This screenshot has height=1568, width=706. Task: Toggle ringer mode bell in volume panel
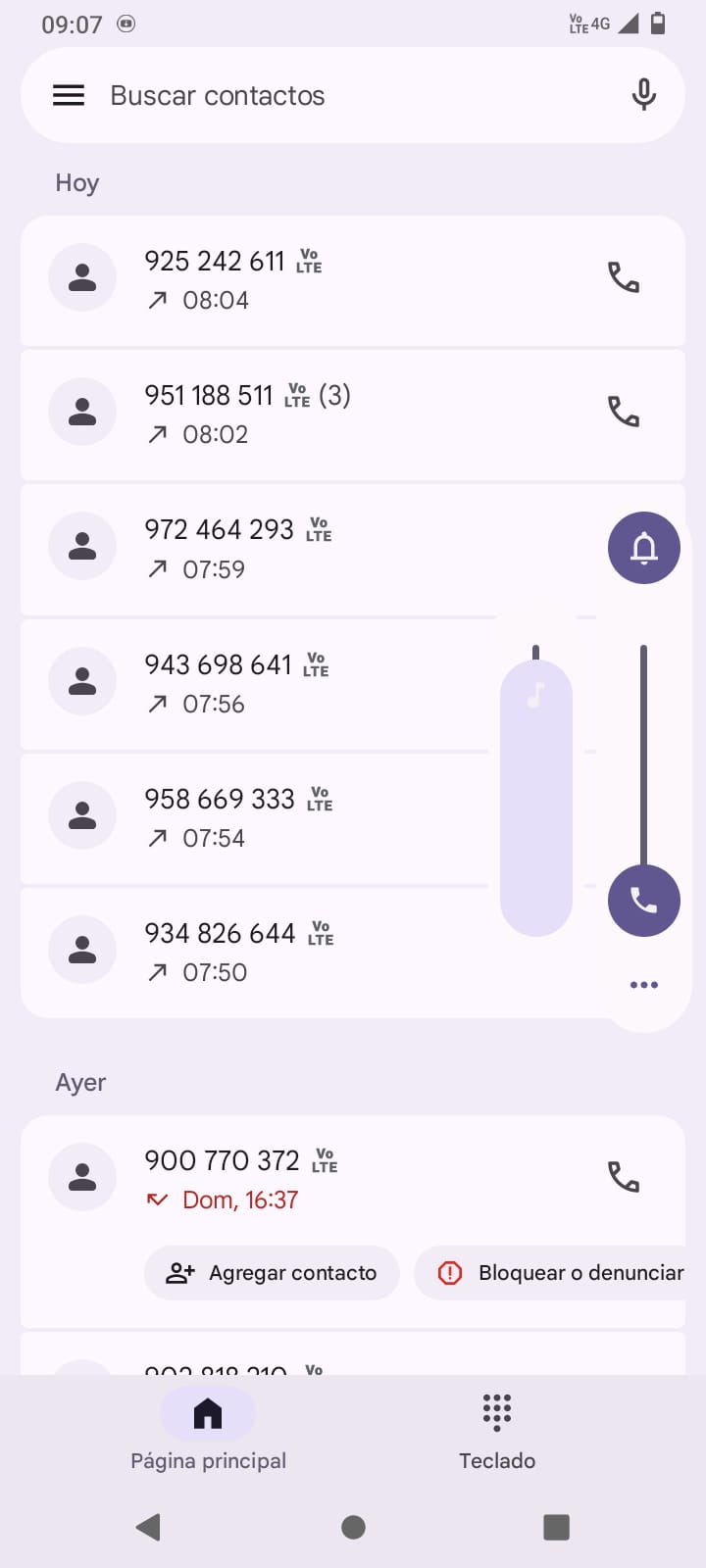pos(643,548)
